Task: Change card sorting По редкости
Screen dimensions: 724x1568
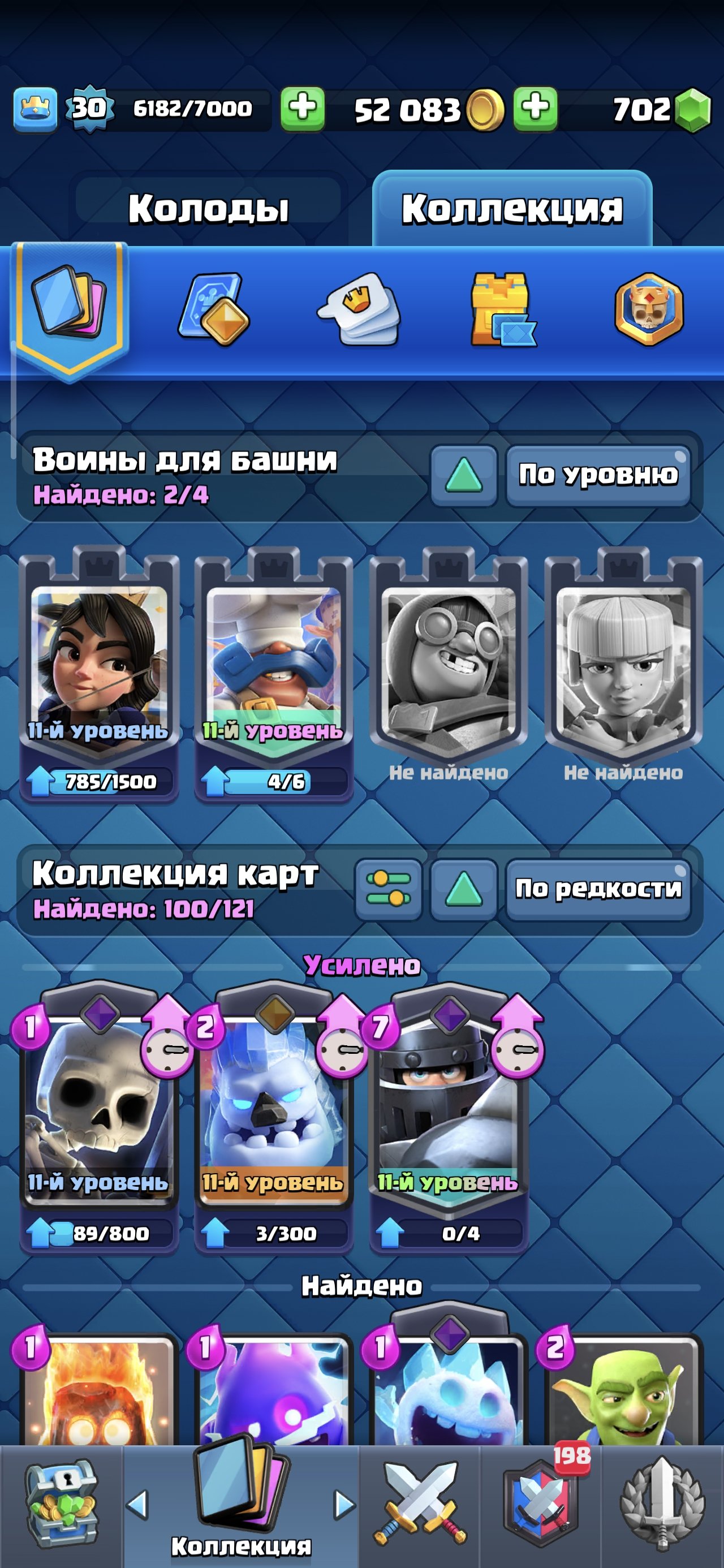Action: [598, 889]
